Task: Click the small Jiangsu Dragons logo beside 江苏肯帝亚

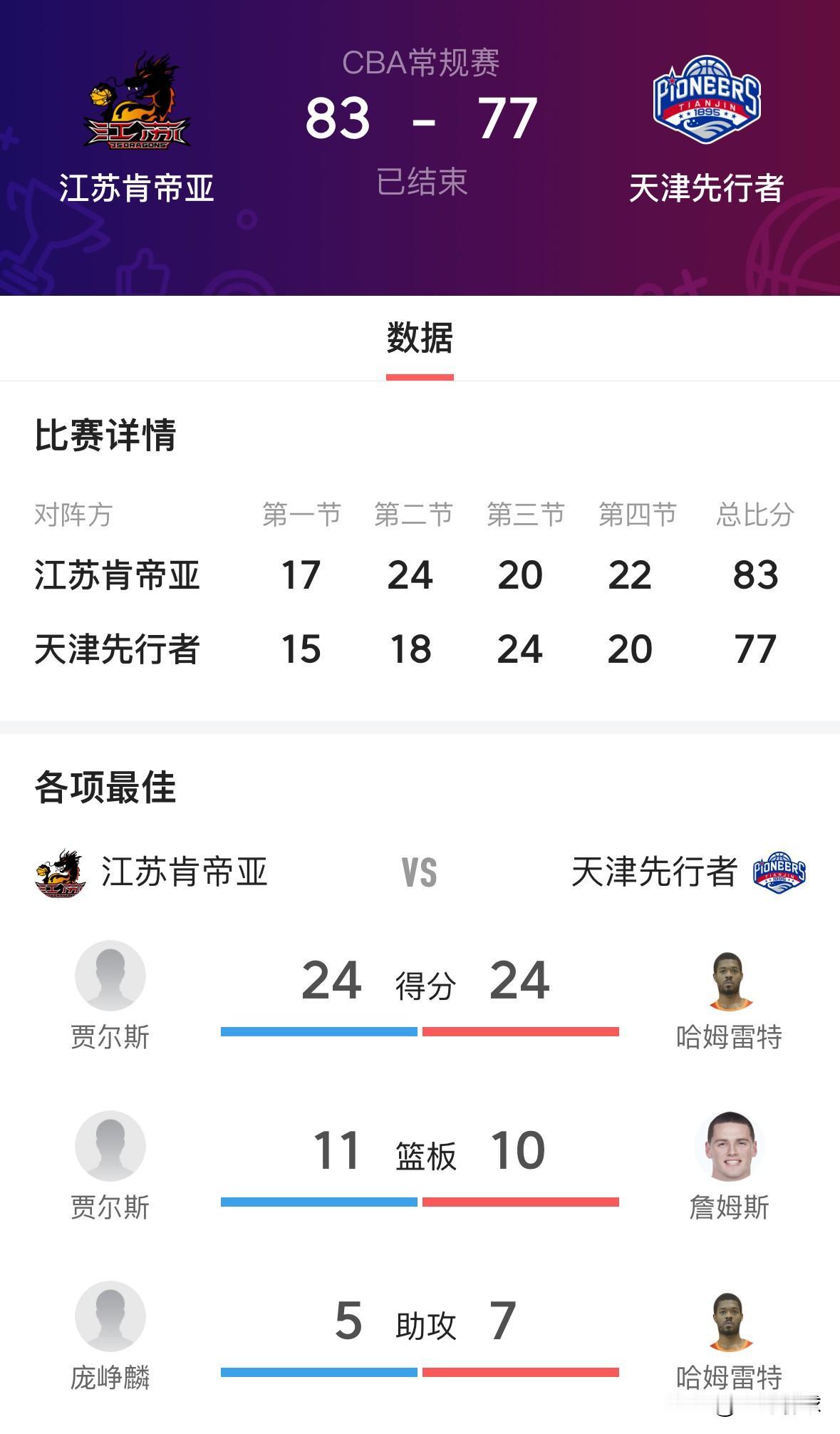Action: tap(61, 872)
